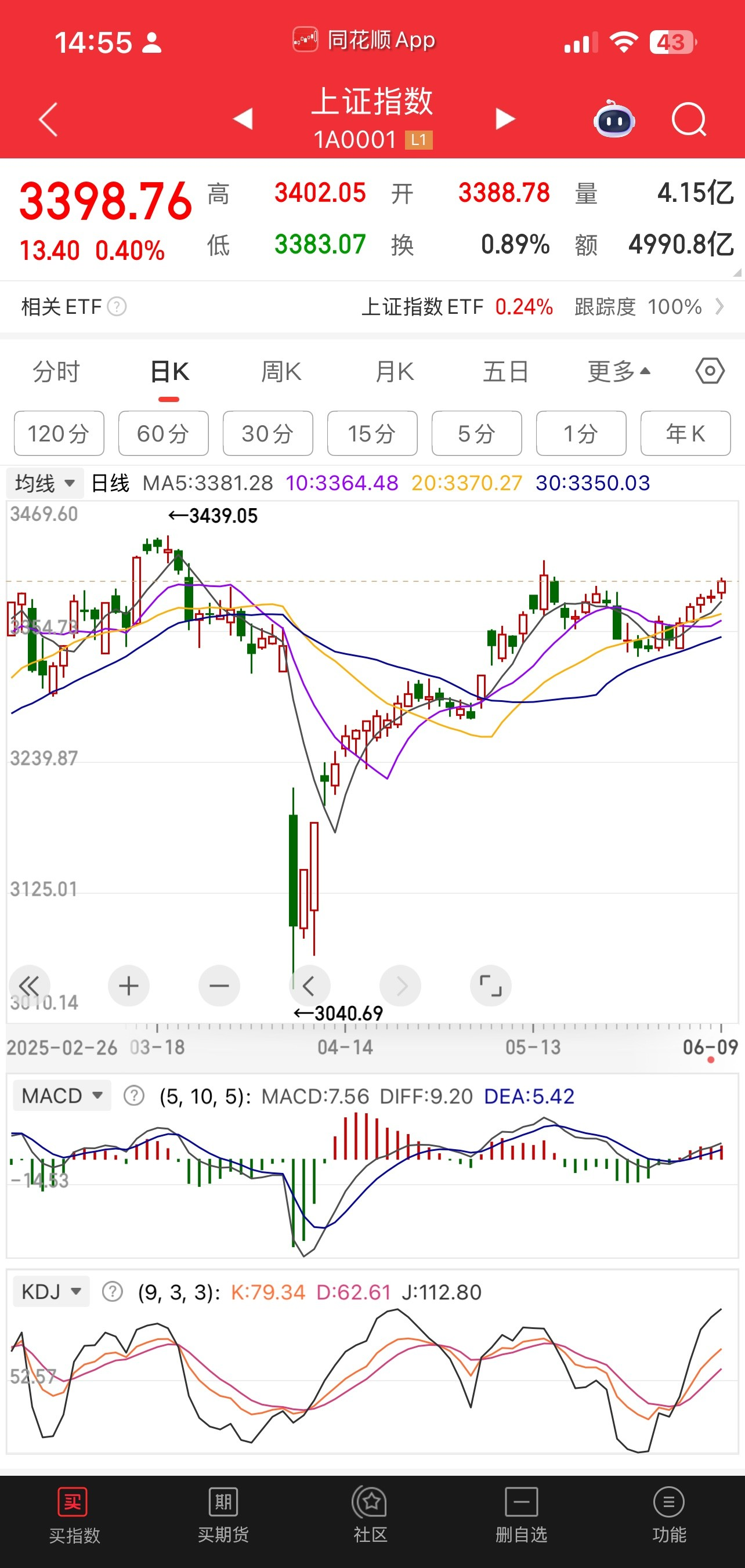Go back using the top-left arrow
This screenshot has height=1568, width=745.
pyautogui.click(x=48, y=119)
